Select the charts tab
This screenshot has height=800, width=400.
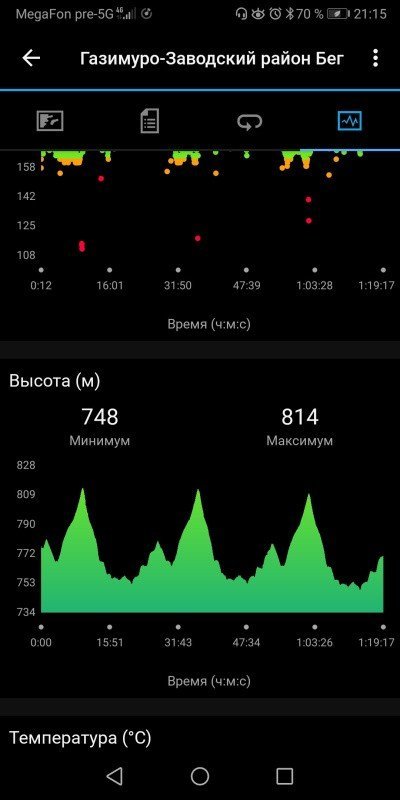[350, 121]
